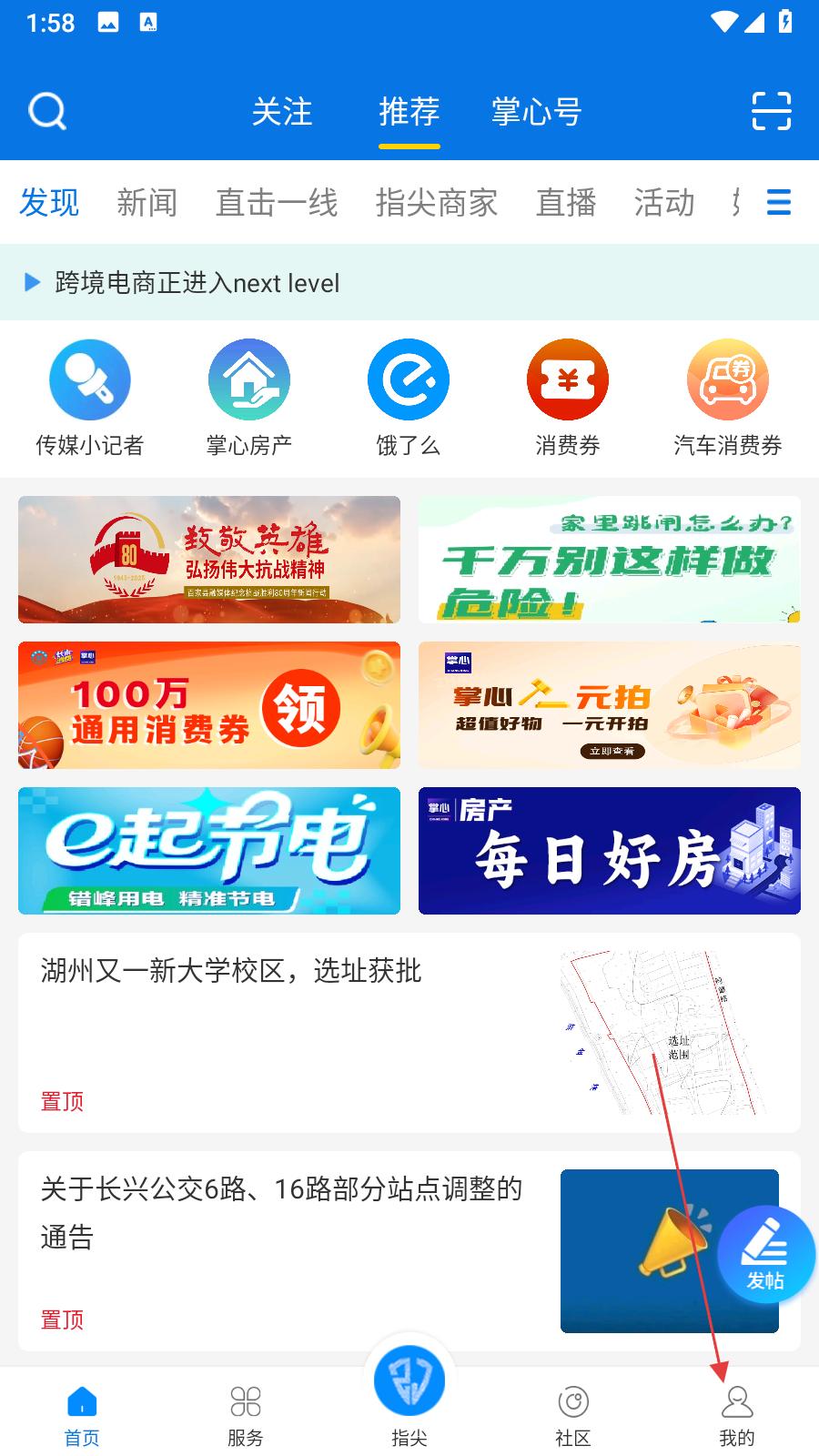The height and width of the screenshot is (1456, 819).
Task: Open 掌心房产 shortcut
Action: click(x=248, y=398)
